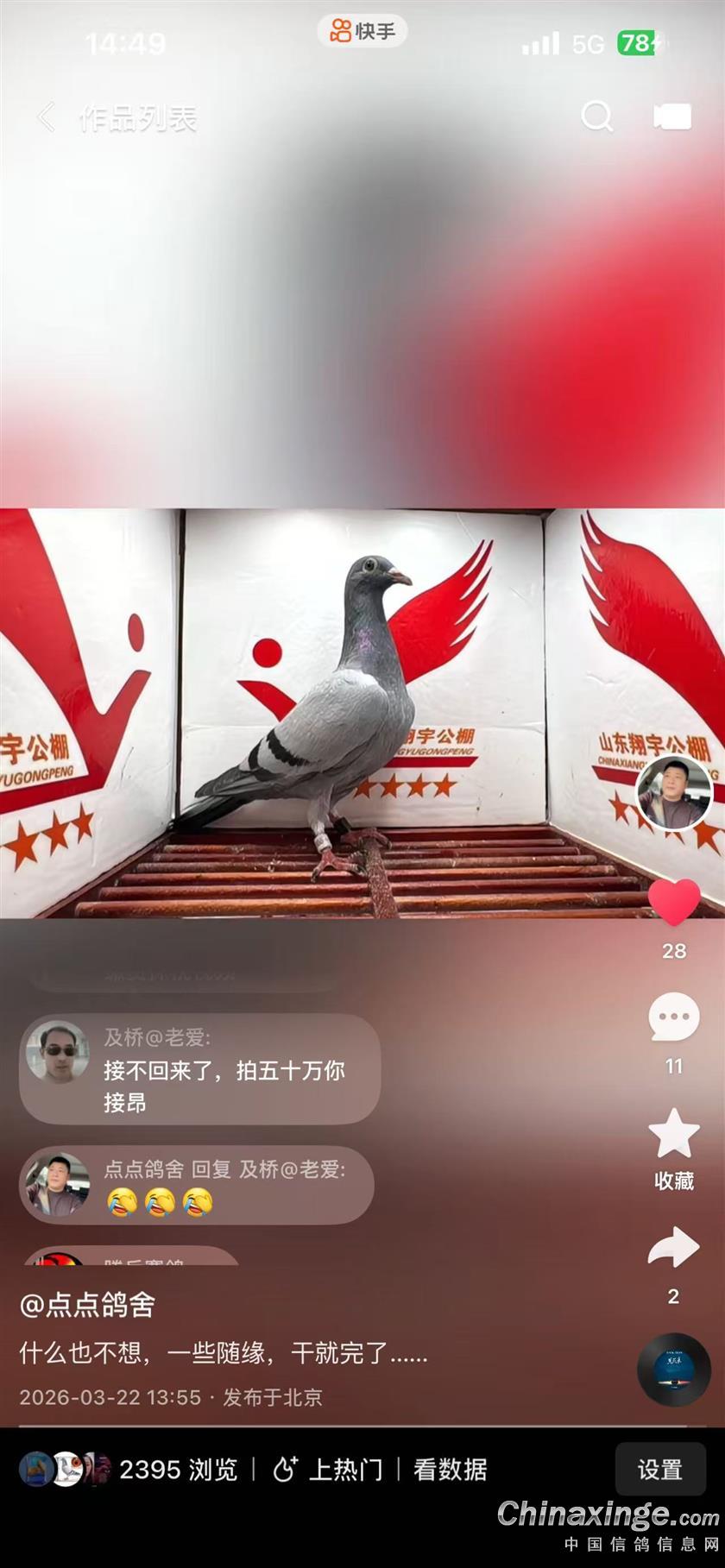The width and height of the screenshot is (725, 1568).
Task: Share the video via arrow icon
Action: click(x=674, y=1248)
